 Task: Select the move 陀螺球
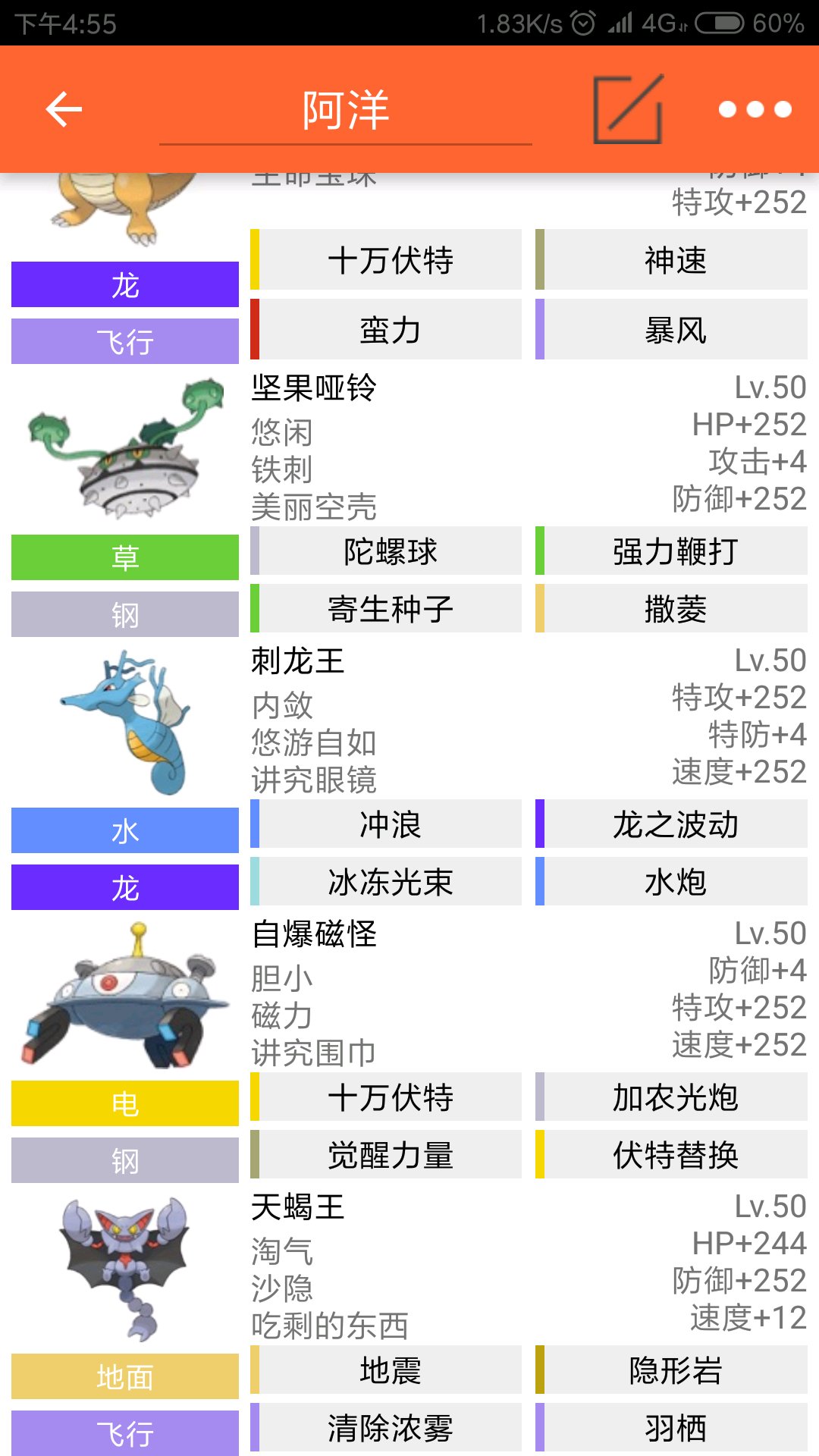386,551
